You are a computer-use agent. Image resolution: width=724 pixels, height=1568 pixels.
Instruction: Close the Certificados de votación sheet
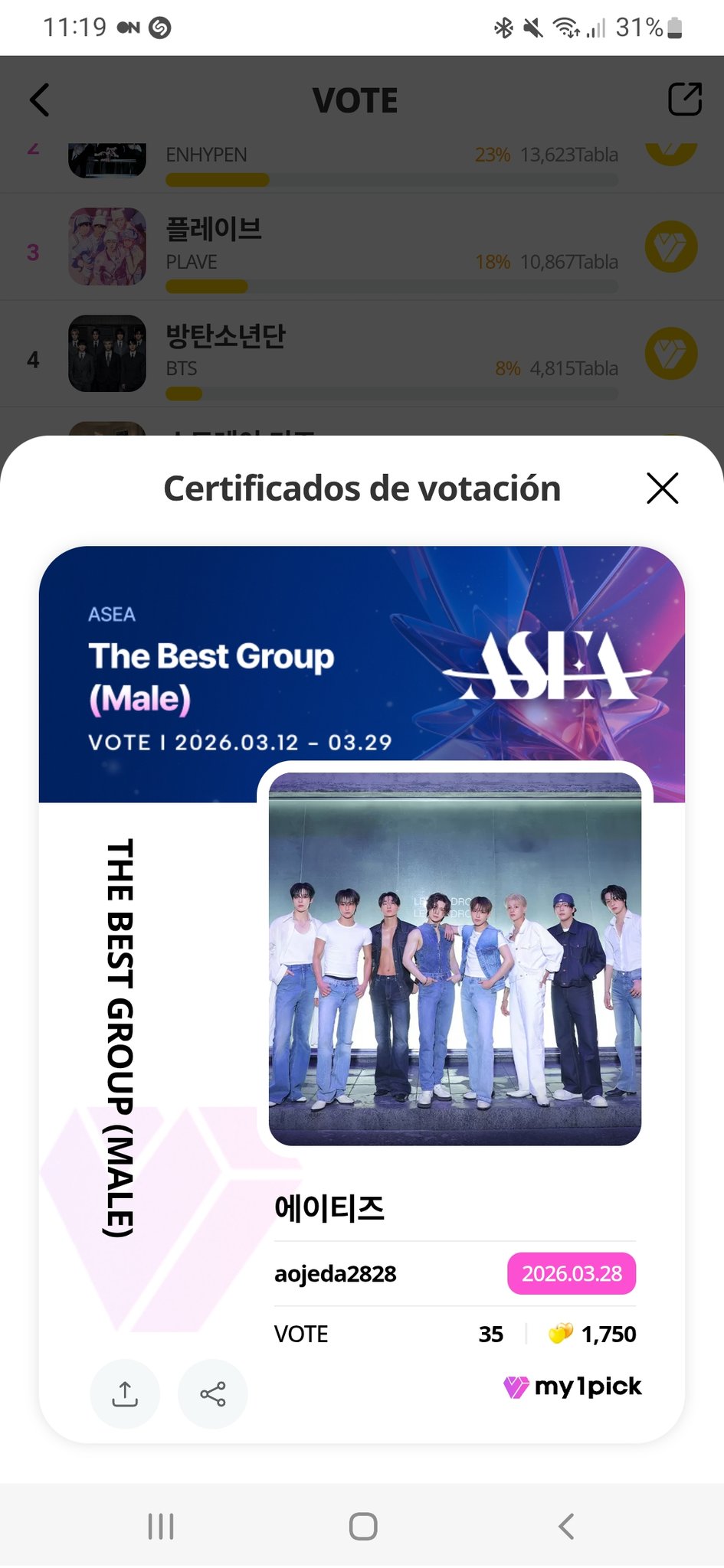coord(662,488)
